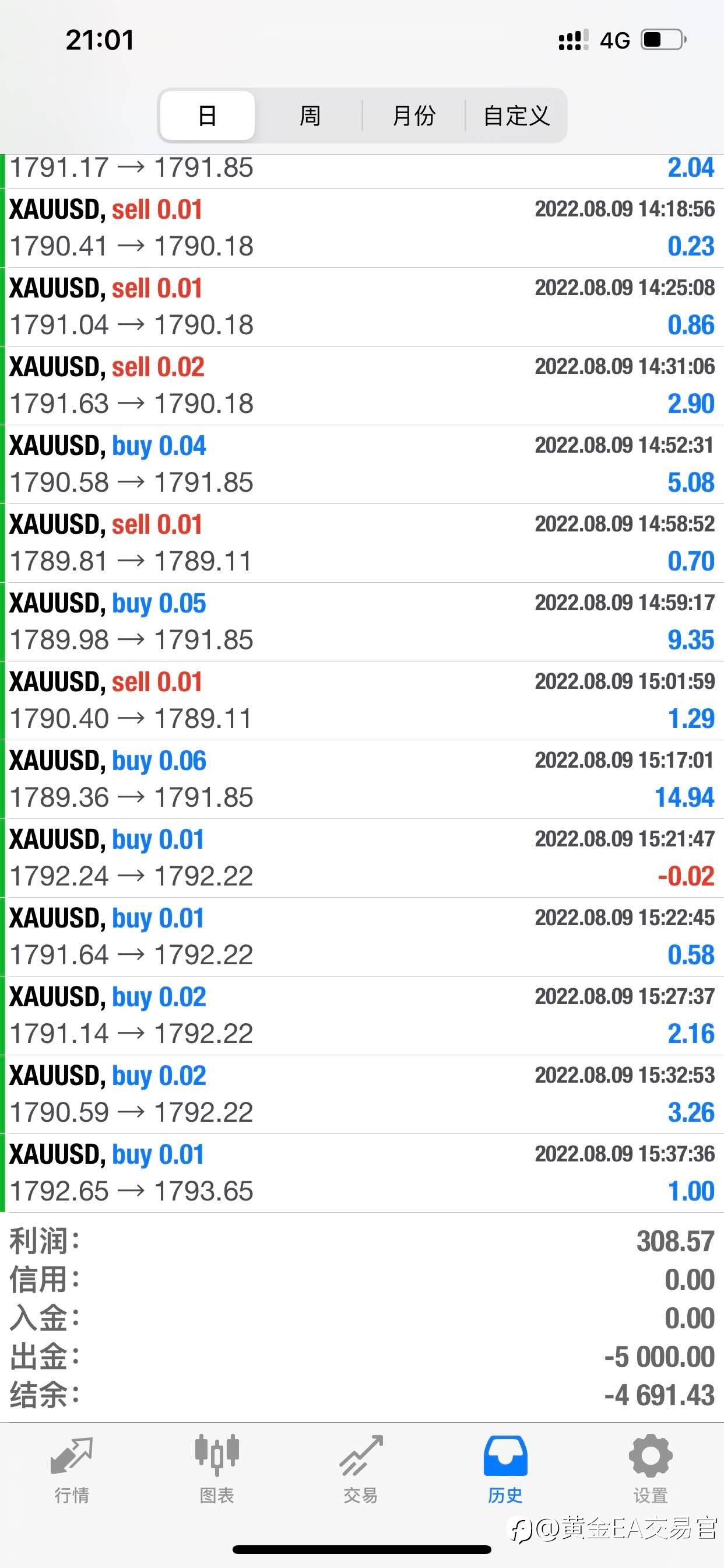
Task: Open the buy 0.01 trade at 15:37:36
Action: 362,1173
